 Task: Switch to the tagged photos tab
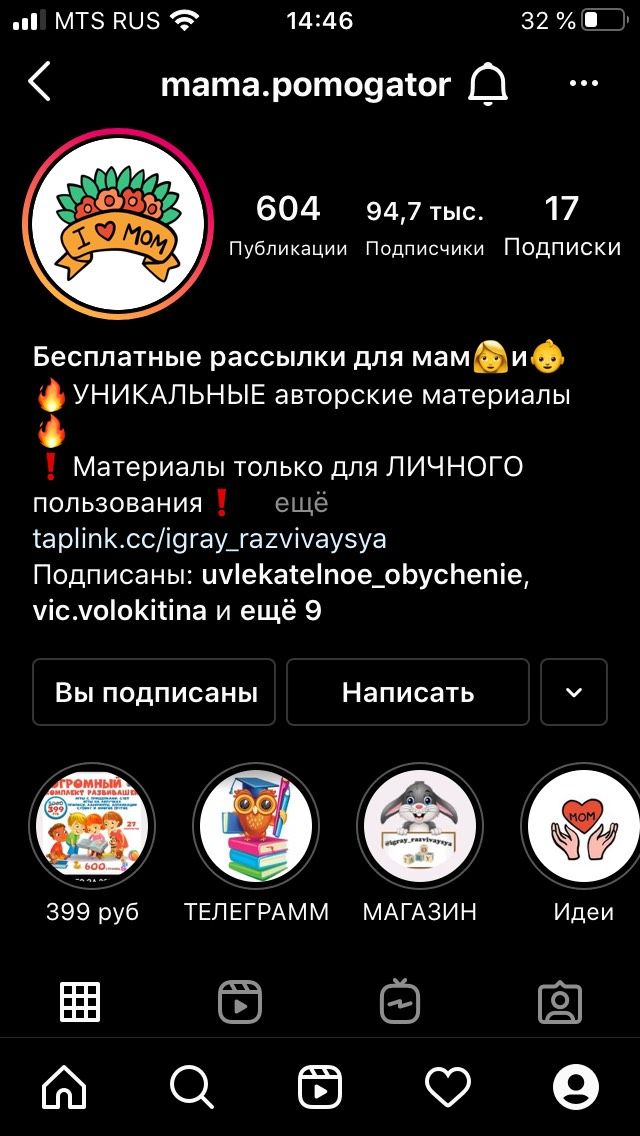coord(560,1003)
